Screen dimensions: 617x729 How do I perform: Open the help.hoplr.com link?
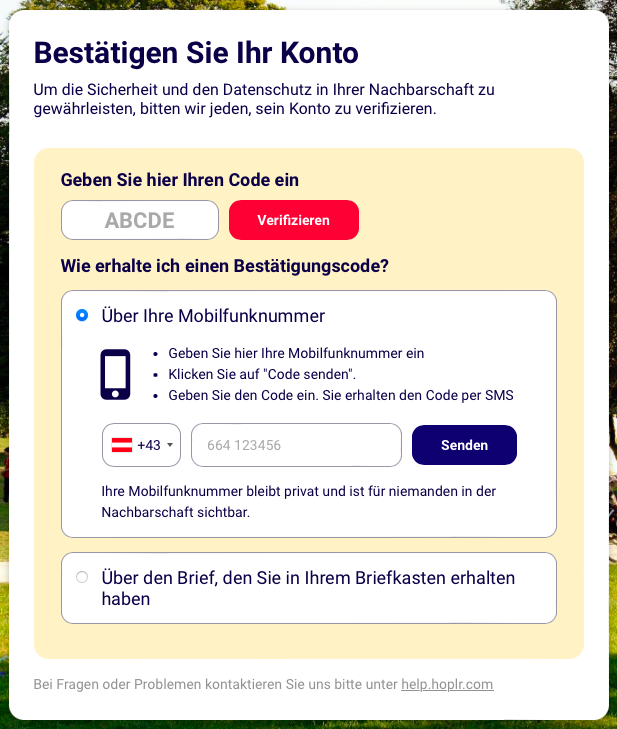(447, 685)
